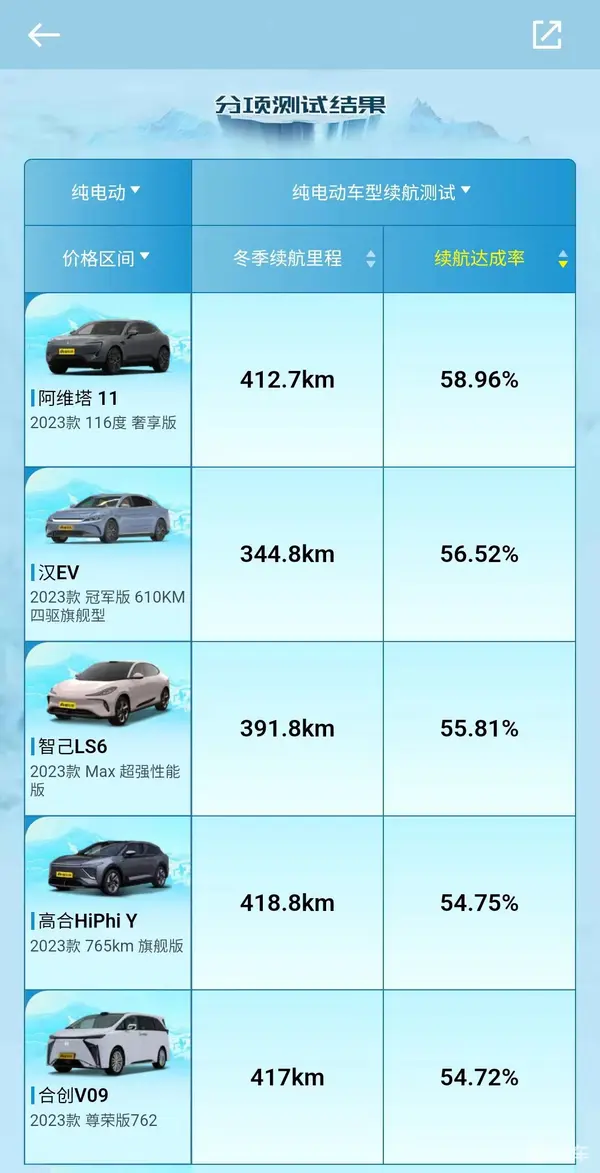600x1173 pixels.
Task: Open the 纯电动 powertrain dropdown
Action: pos(107,192)
